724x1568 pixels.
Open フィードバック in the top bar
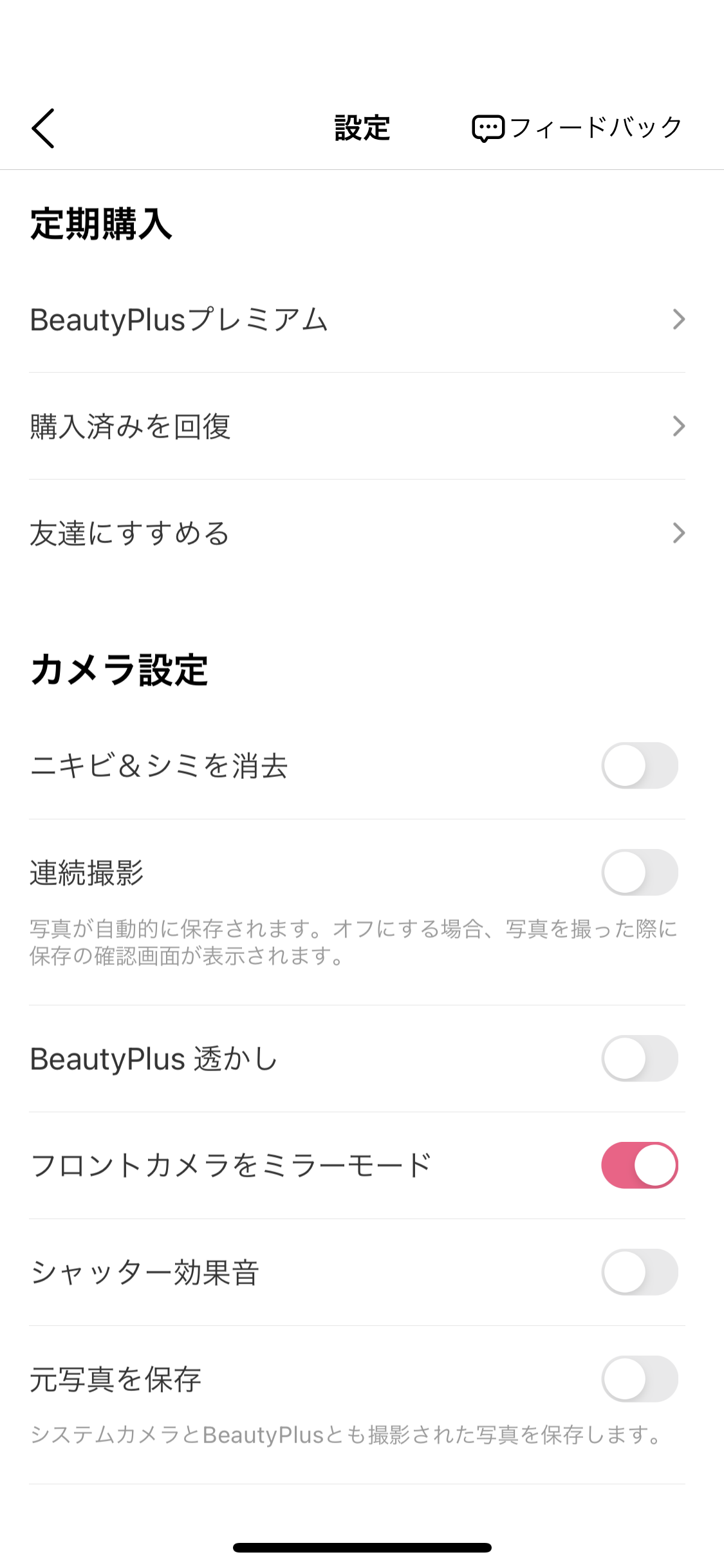click(577, 128)
